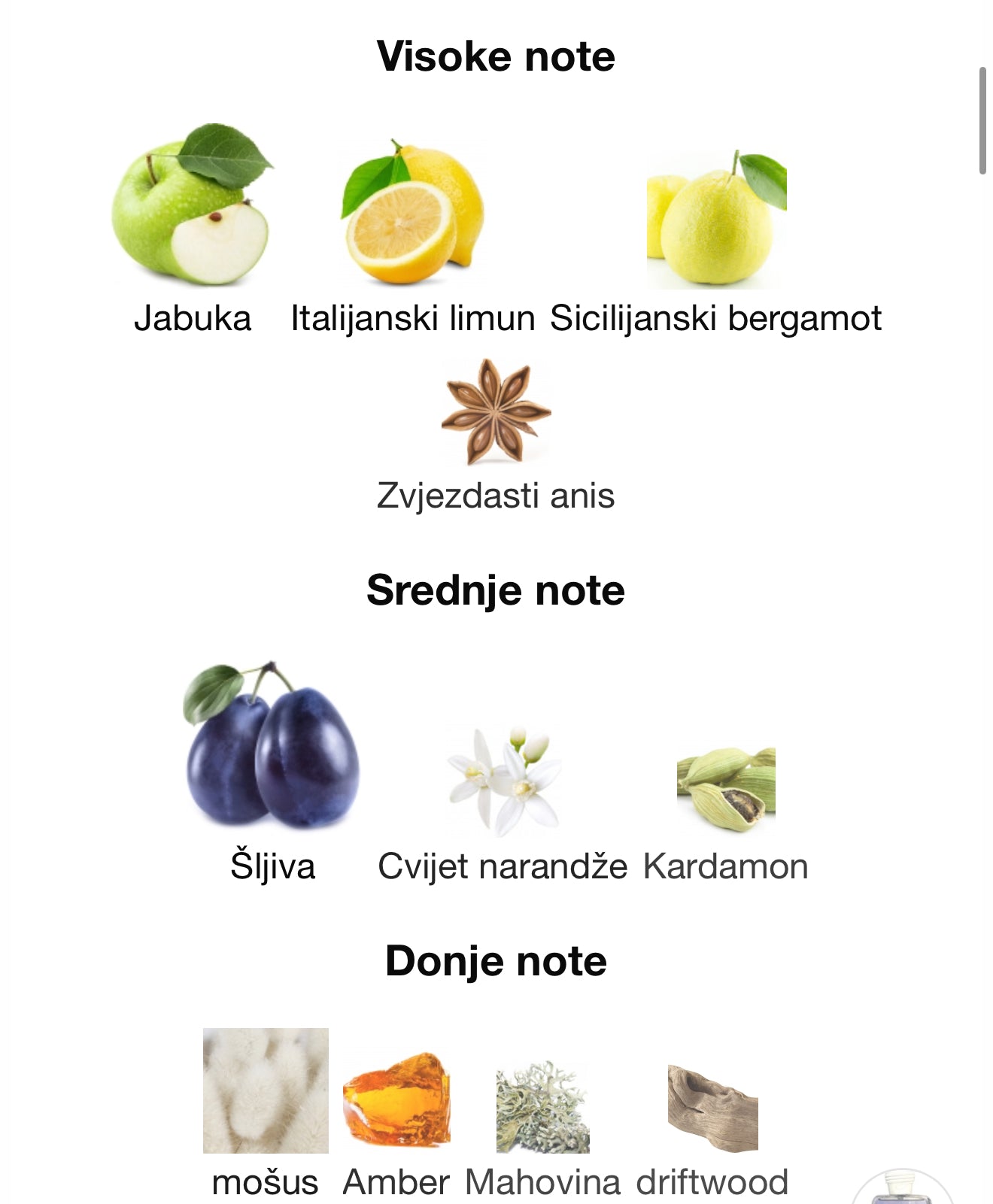Open the Mahovina note
The height and width of the screenshot is (1204, 993).
click(x=542, y=1107)
